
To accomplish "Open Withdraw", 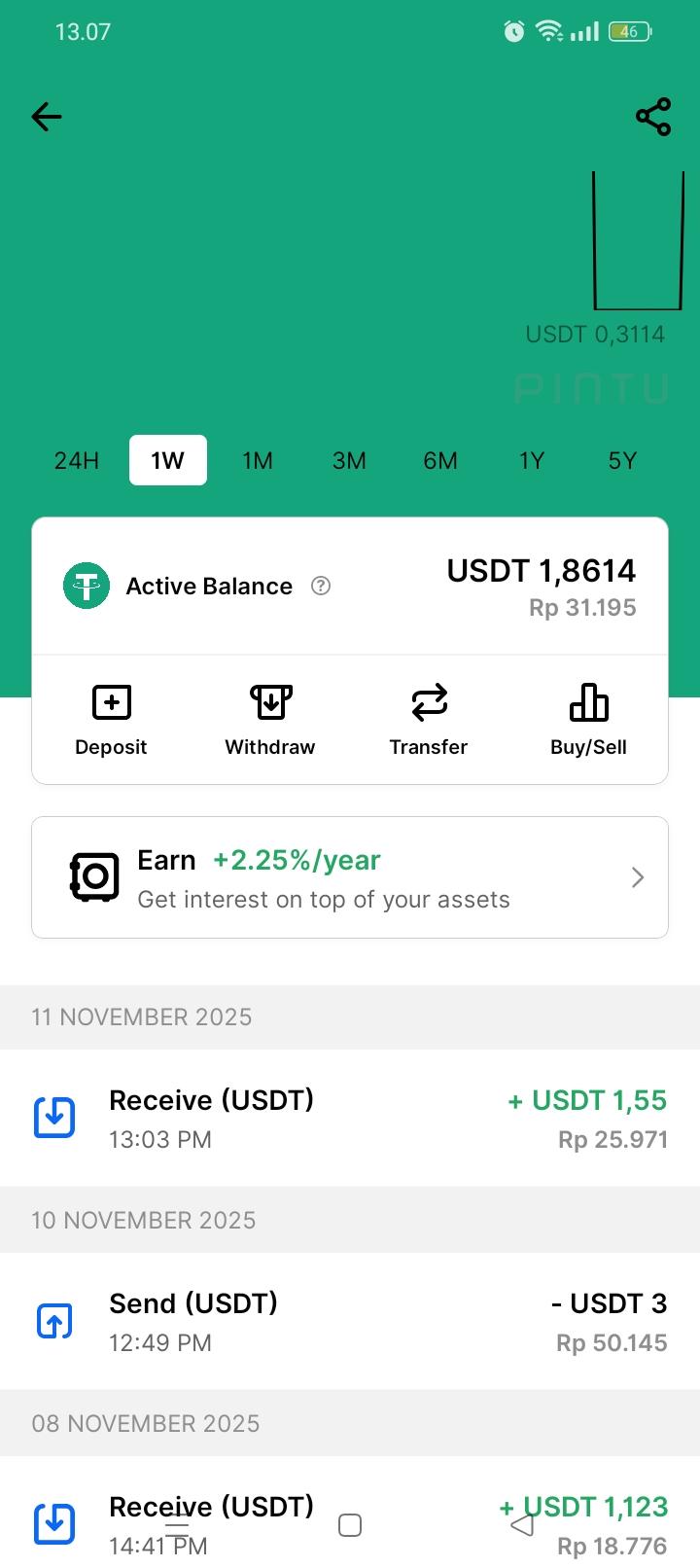I will pos(270,721).
